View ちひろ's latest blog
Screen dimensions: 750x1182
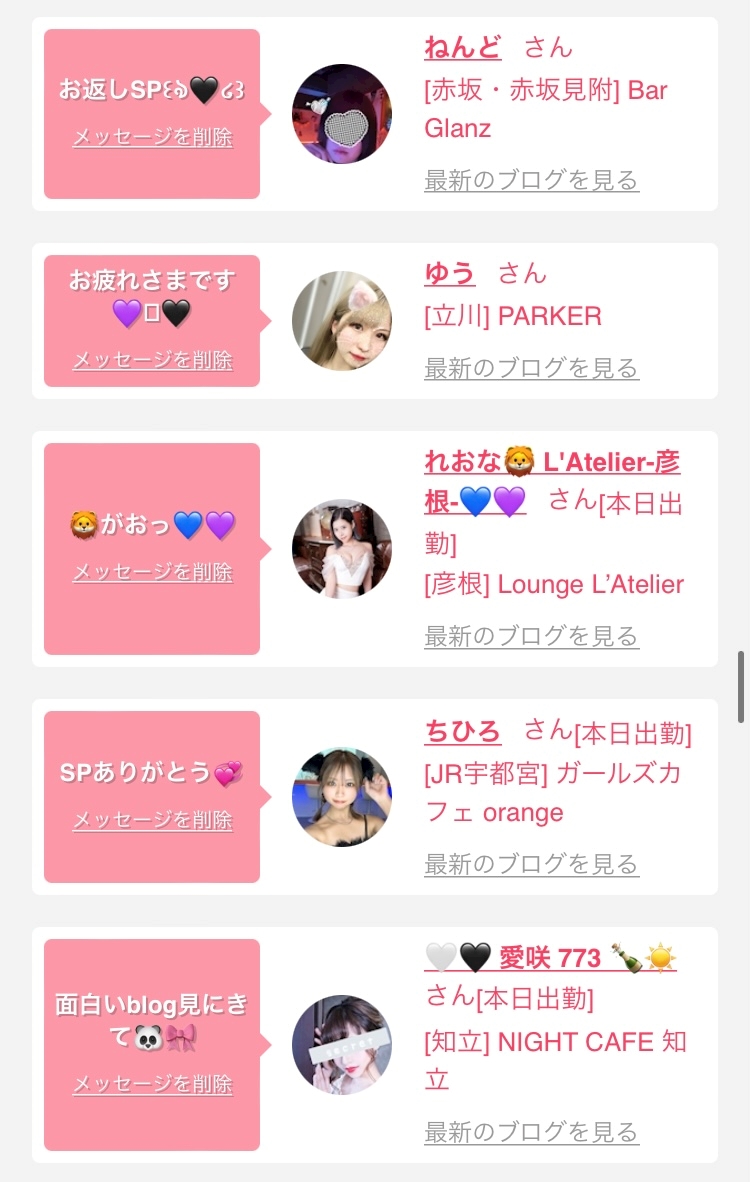point(531,864)
